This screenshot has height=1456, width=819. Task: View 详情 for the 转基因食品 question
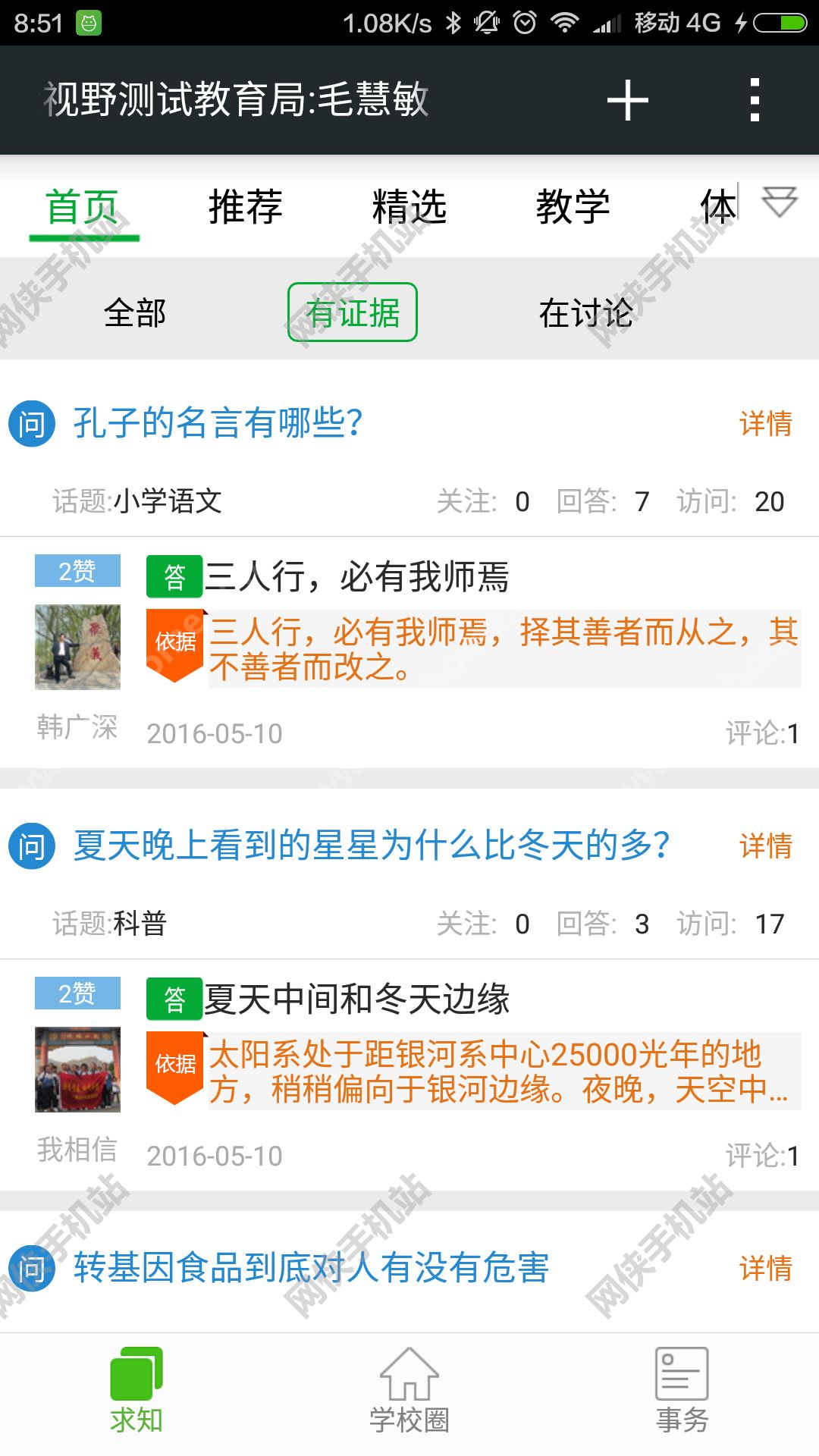click(x=766, y=1268)
